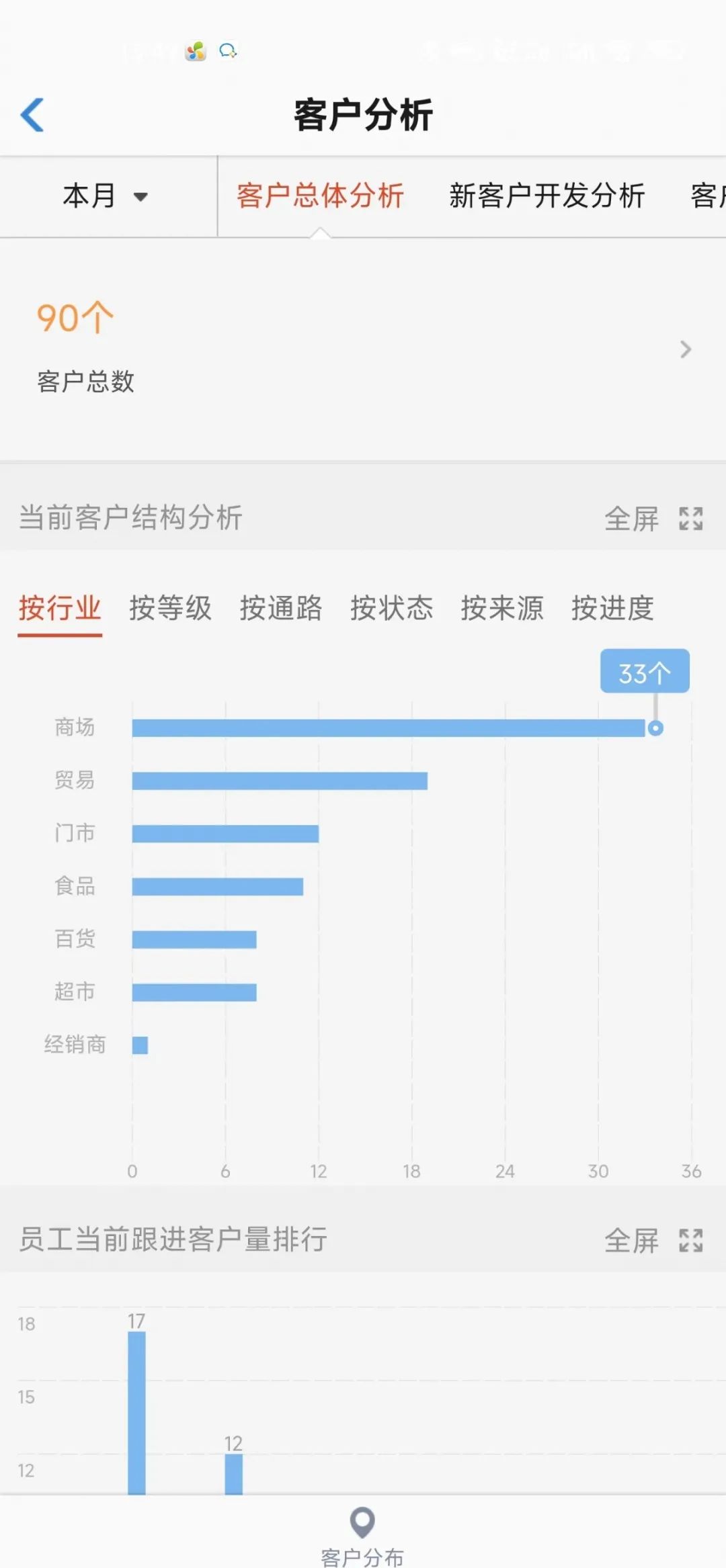
Task: Switch to 新客户开发分析 tab
Action: (547, 196)
